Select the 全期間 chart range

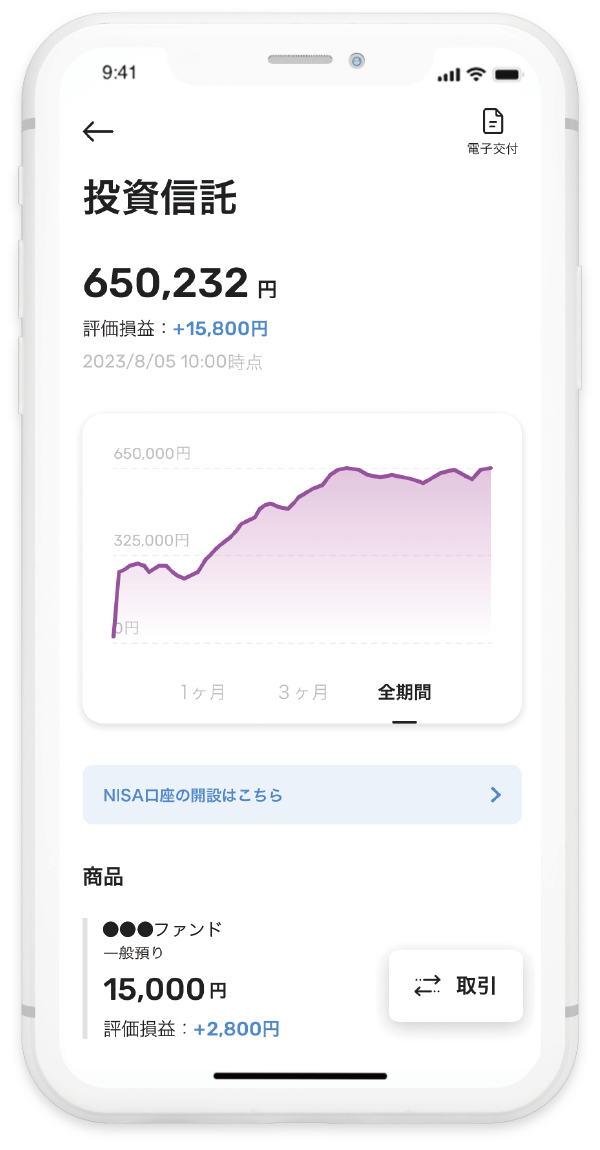click(404, 692)
